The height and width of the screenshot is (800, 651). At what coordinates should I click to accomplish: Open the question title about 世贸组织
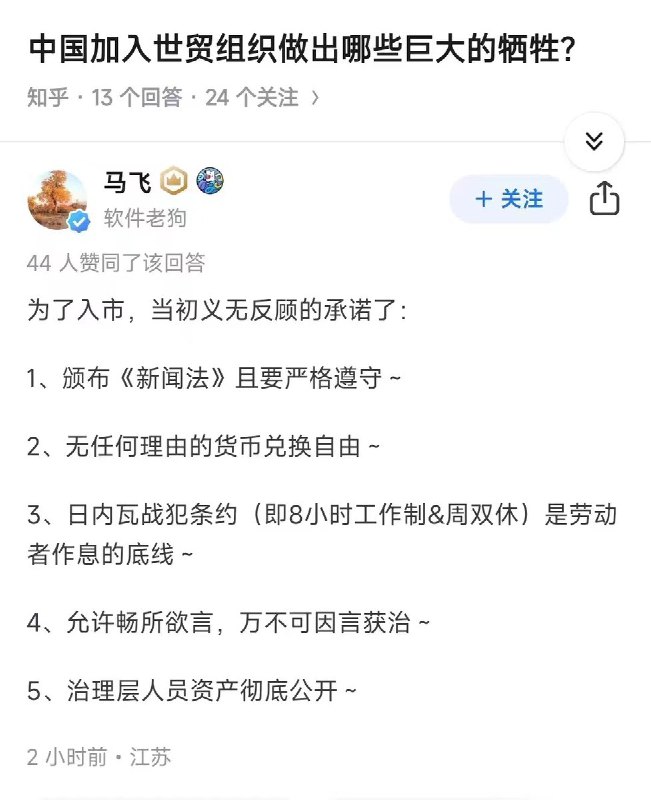click(x=300, y=47)
